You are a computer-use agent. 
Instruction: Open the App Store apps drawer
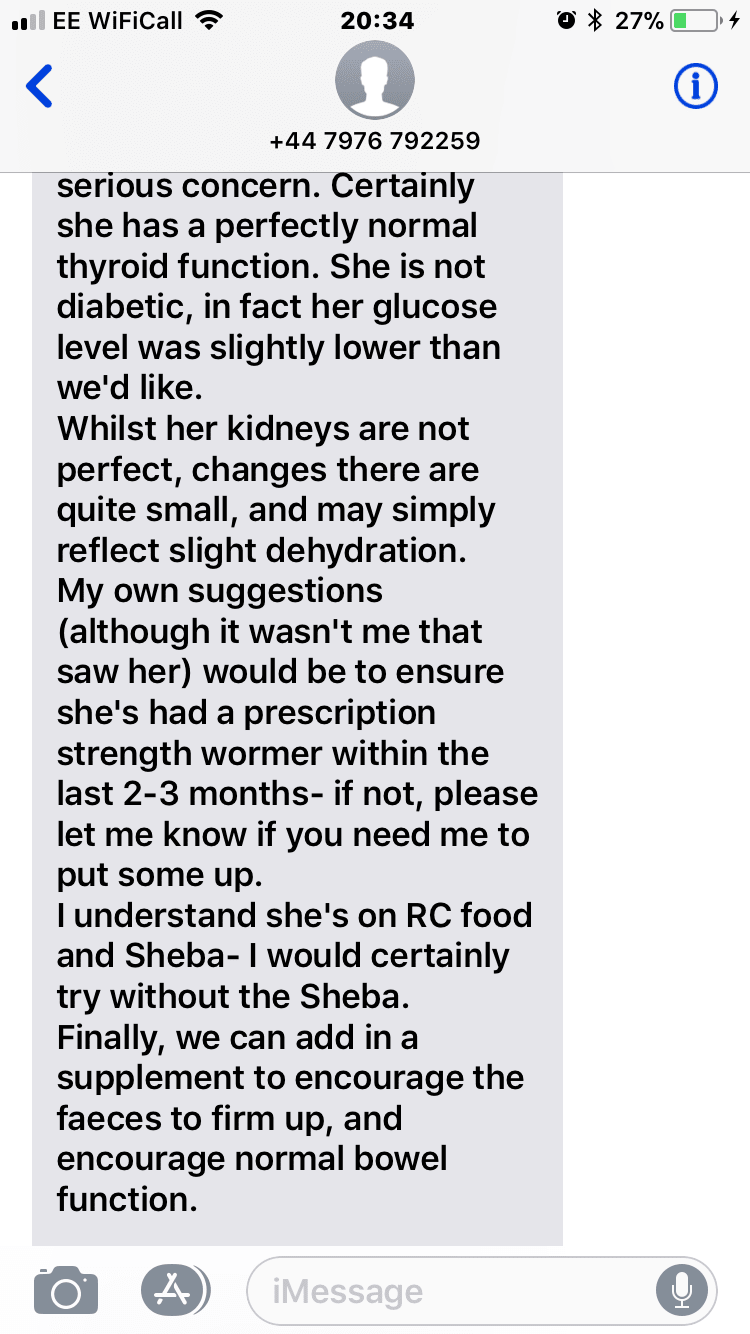(175, 1290)
